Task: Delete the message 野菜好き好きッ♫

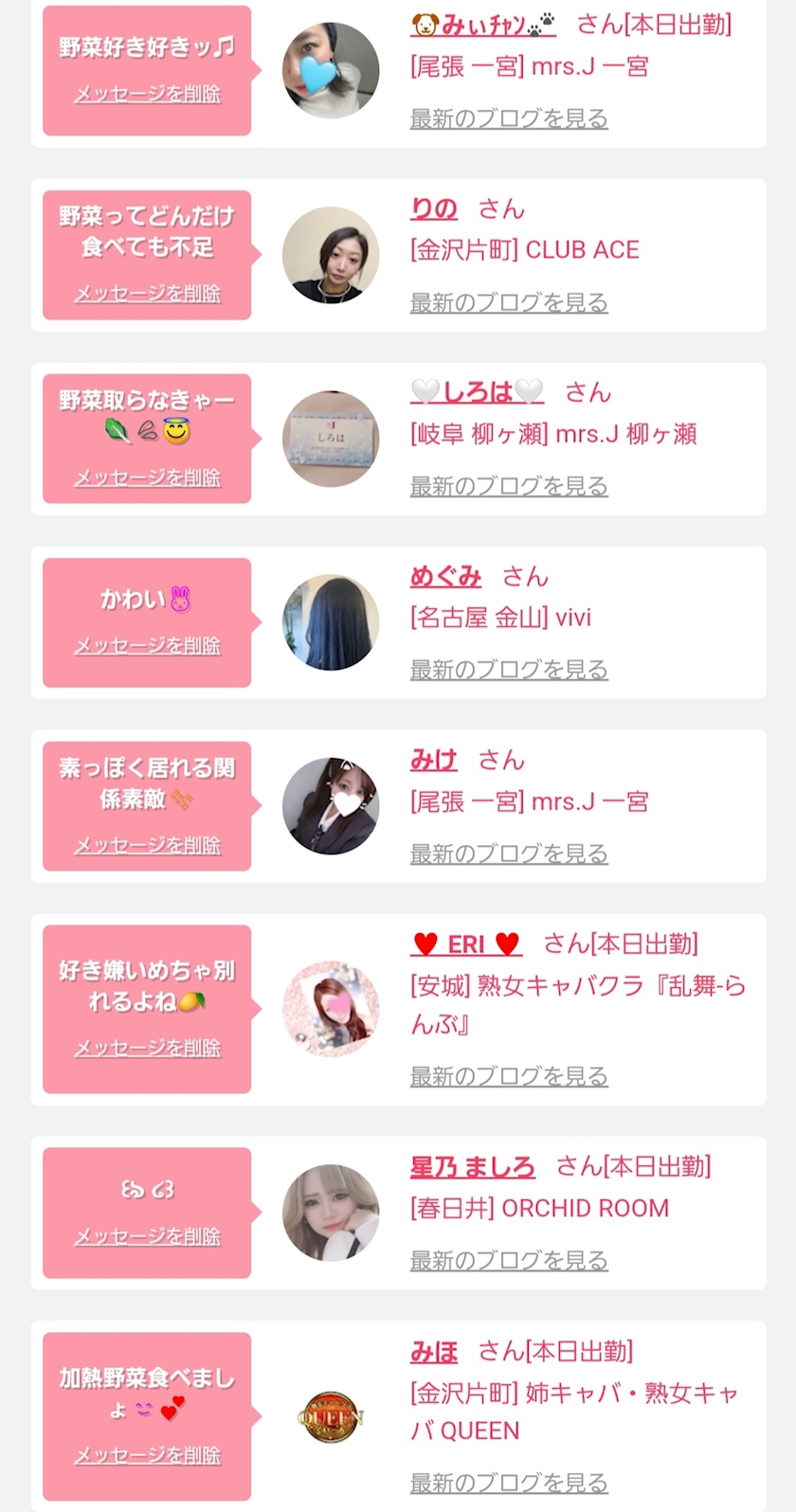Action: 148,94
